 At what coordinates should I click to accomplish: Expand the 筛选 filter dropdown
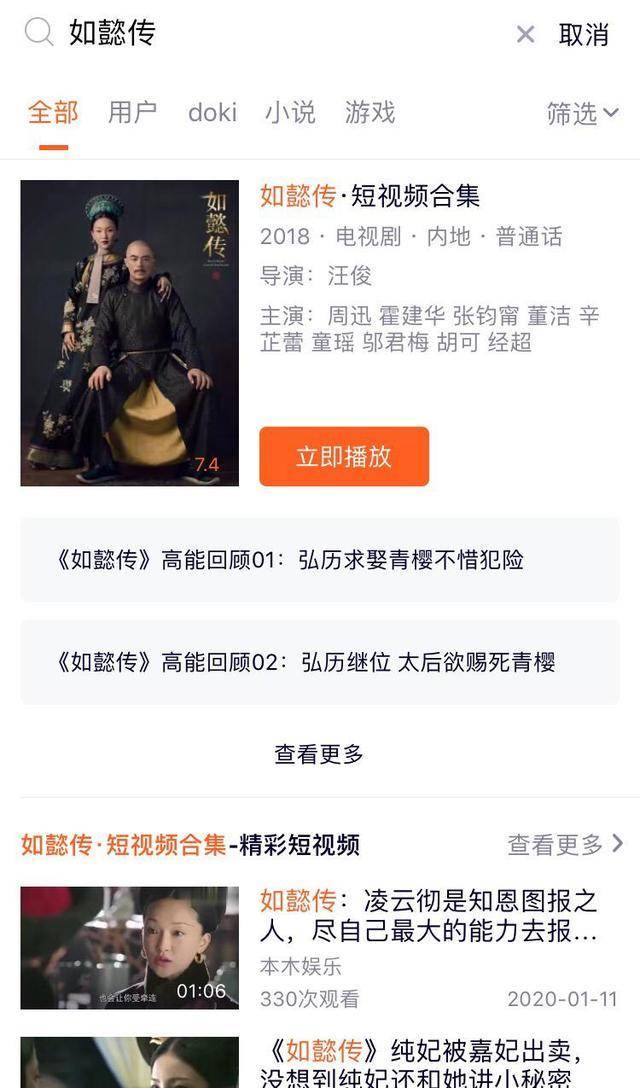click(582, 114)
